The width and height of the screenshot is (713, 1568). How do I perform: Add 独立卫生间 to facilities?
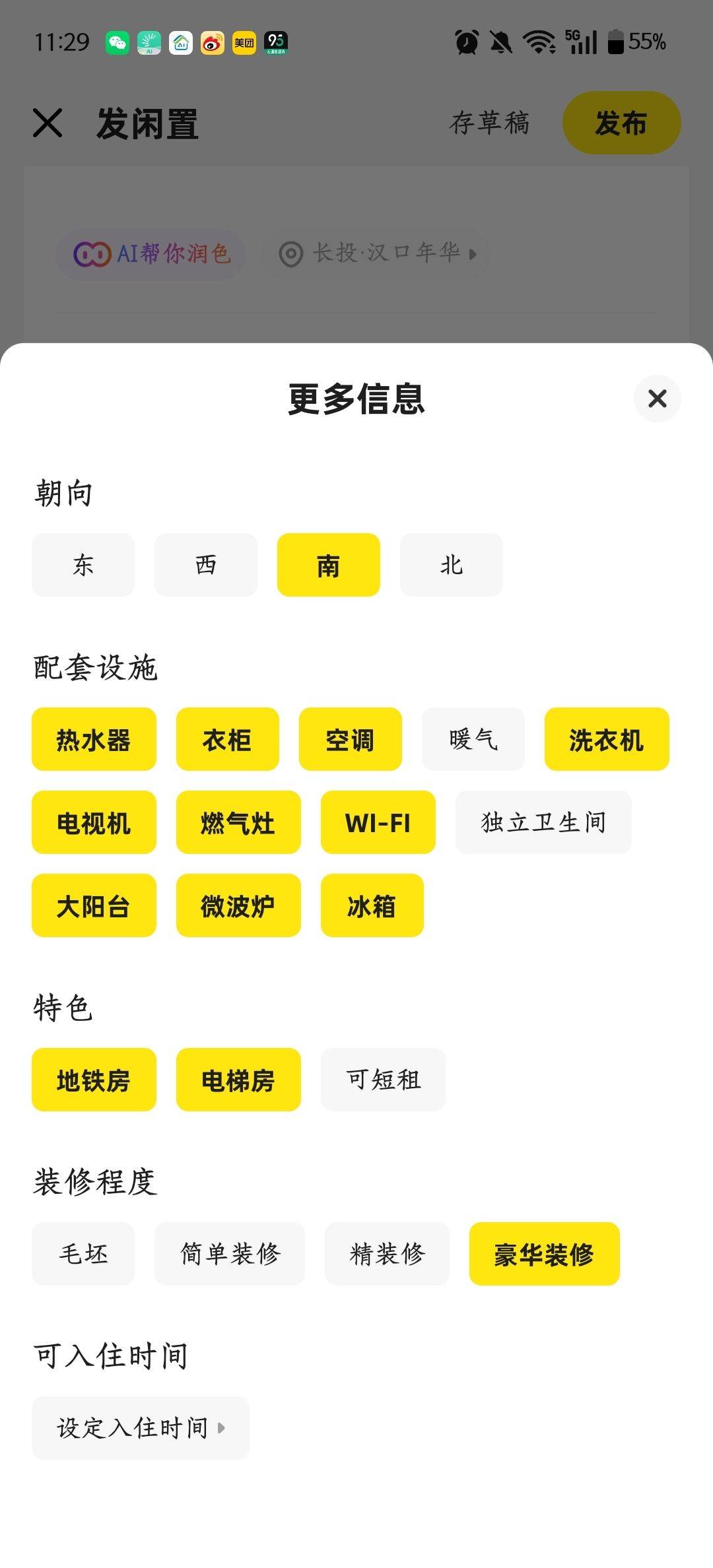pos(543,822)
